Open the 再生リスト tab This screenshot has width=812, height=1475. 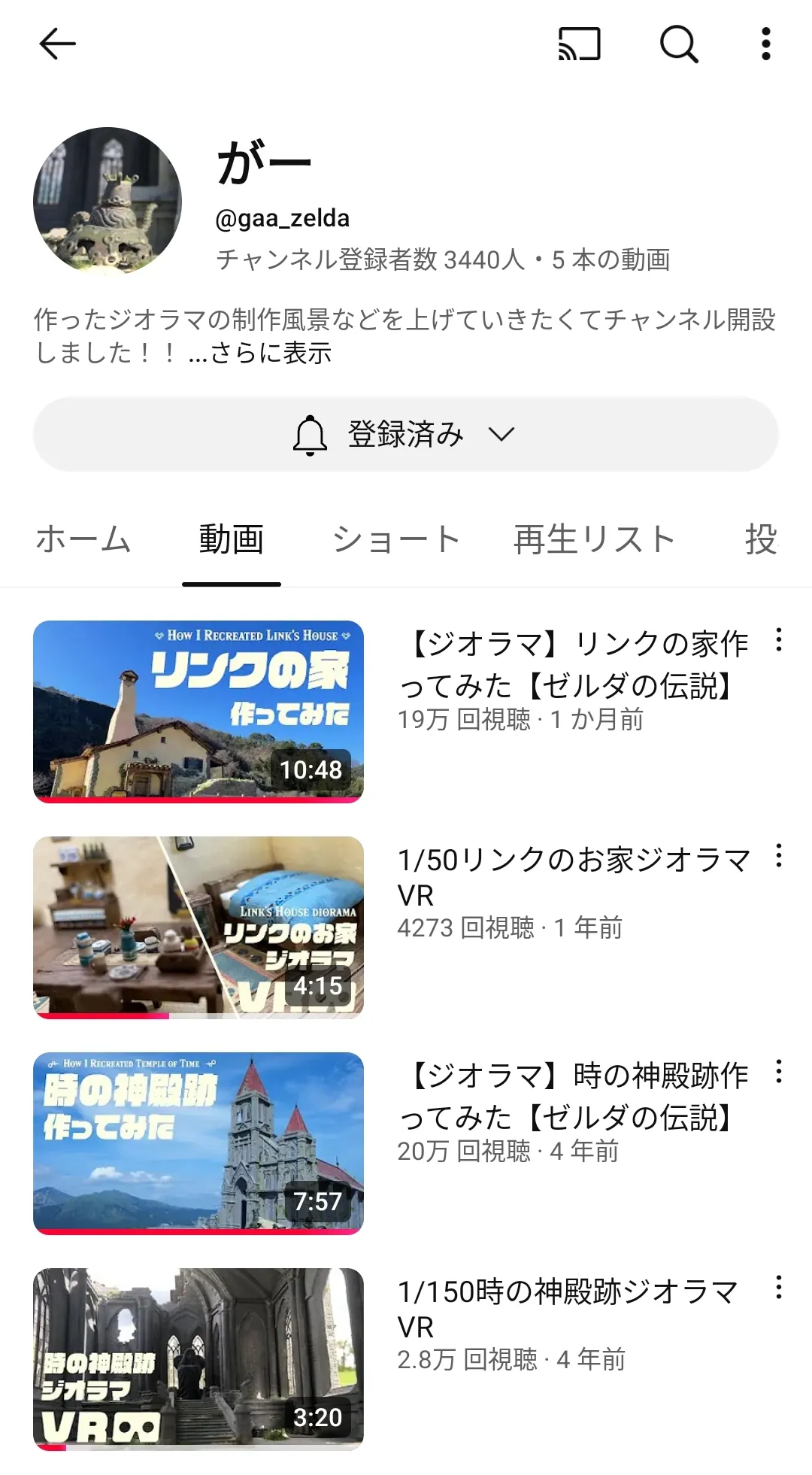click(594, 539)
